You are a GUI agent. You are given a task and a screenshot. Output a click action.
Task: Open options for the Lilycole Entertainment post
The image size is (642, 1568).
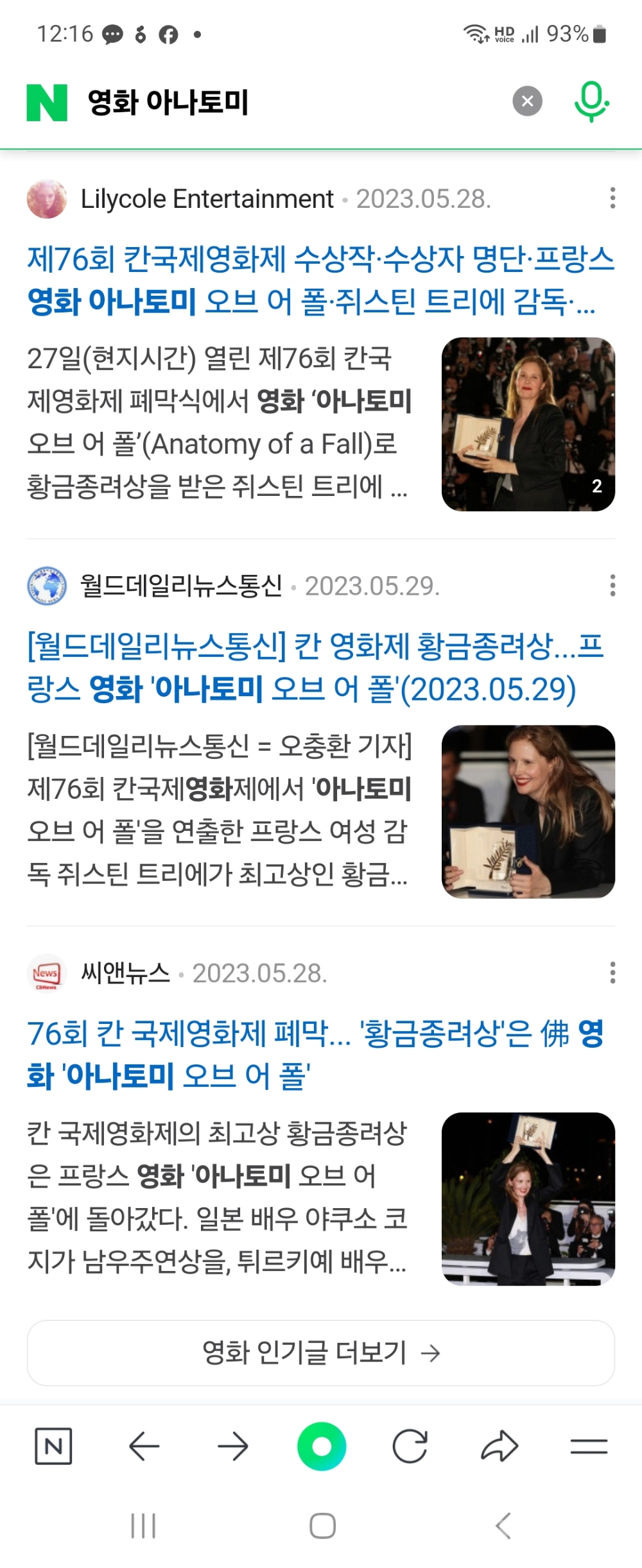tap(612, 198)
